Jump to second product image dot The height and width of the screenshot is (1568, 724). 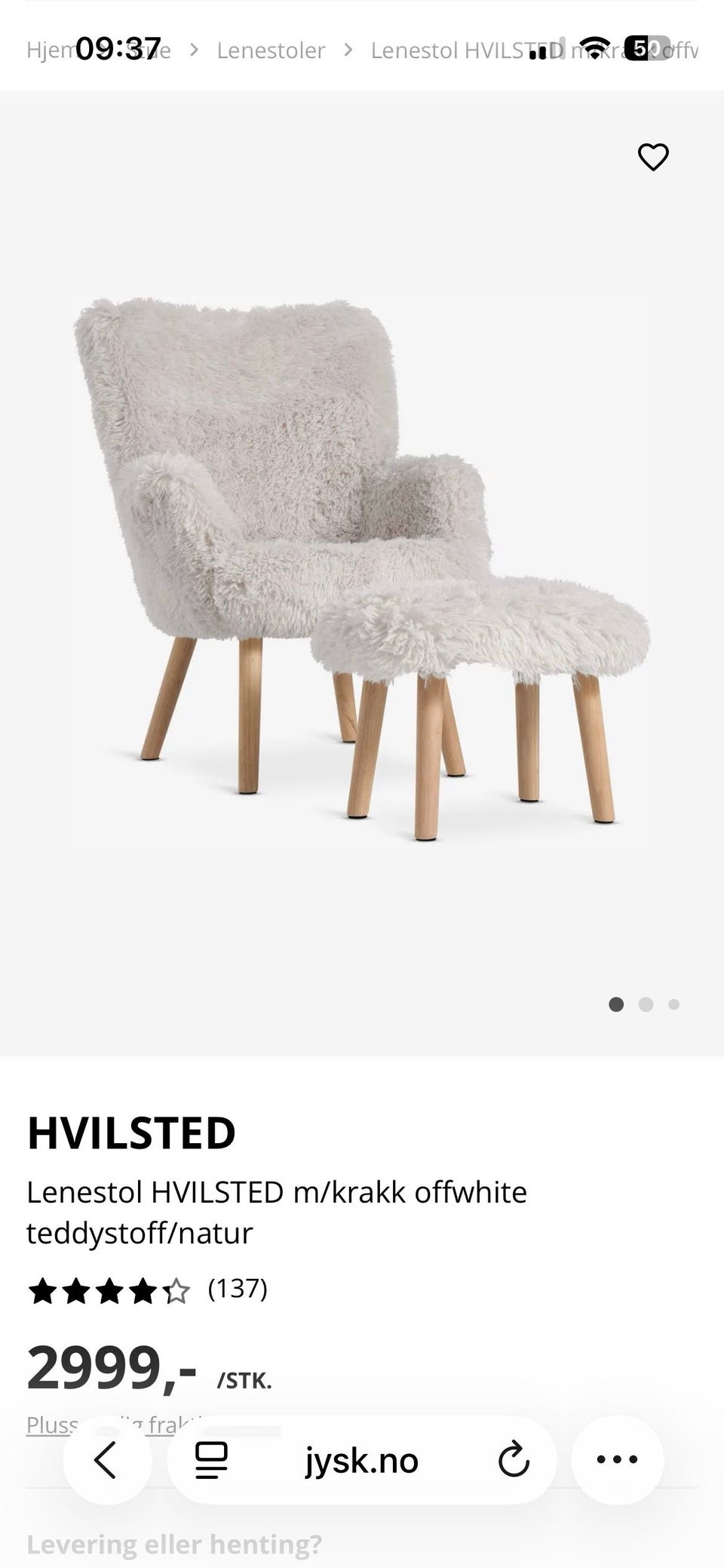click(646, 1004)
